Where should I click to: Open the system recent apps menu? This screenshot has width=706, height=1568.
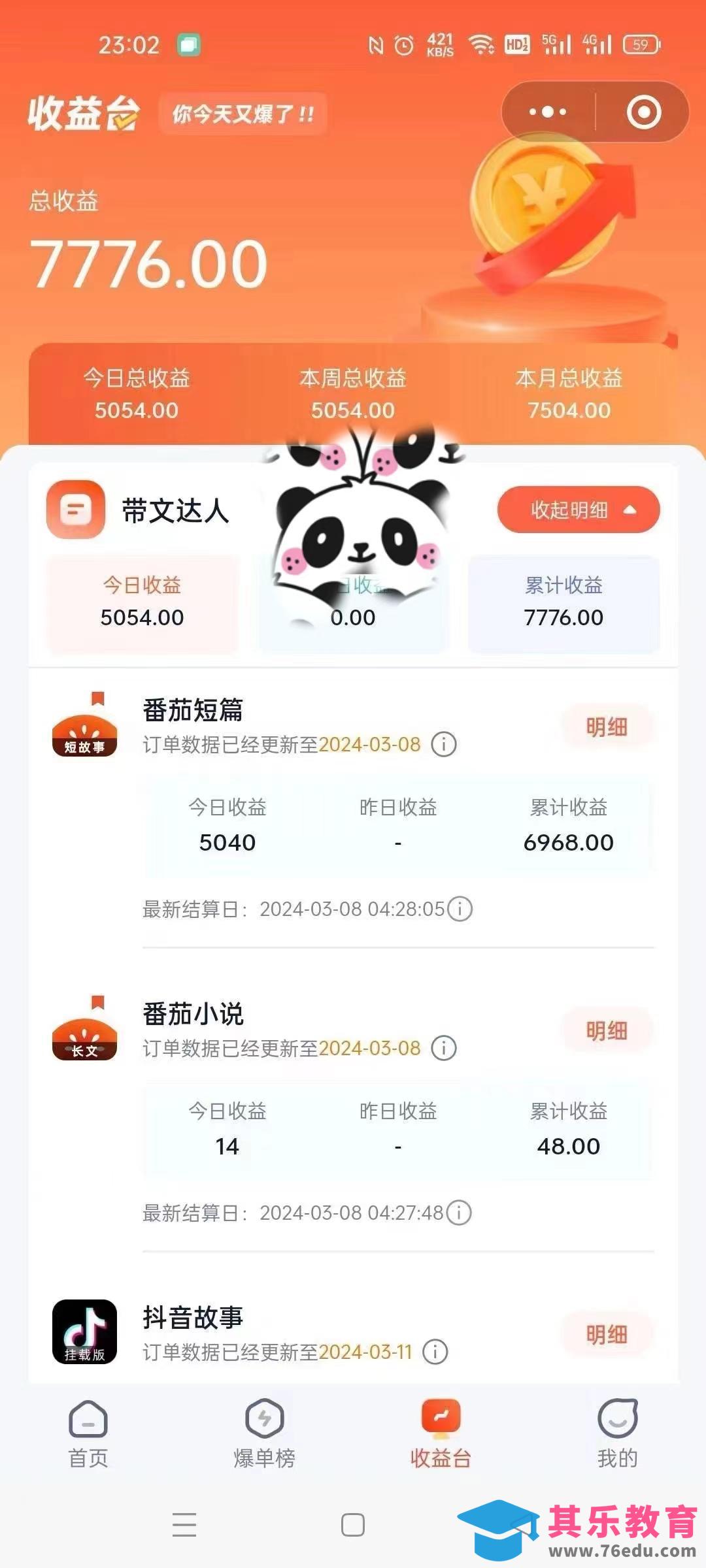184,1525
